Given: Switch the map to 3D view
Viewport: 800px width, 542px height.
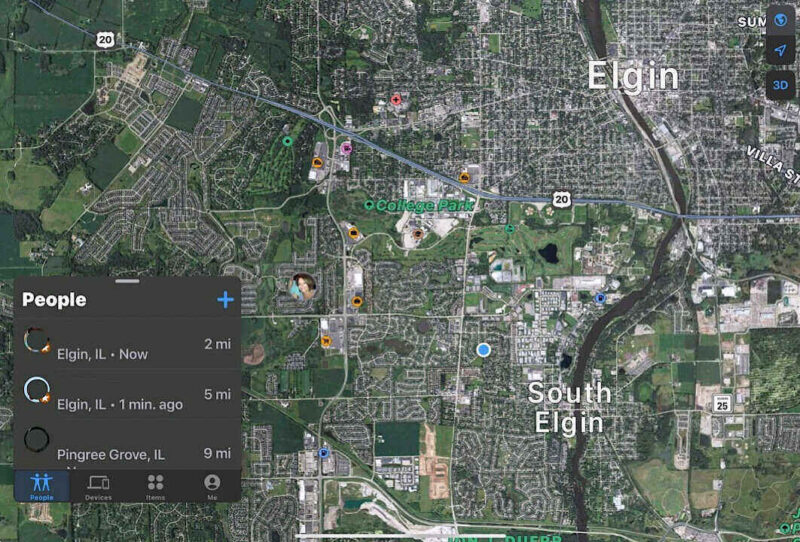Looking at the screenshot, I should click(780, 85).
